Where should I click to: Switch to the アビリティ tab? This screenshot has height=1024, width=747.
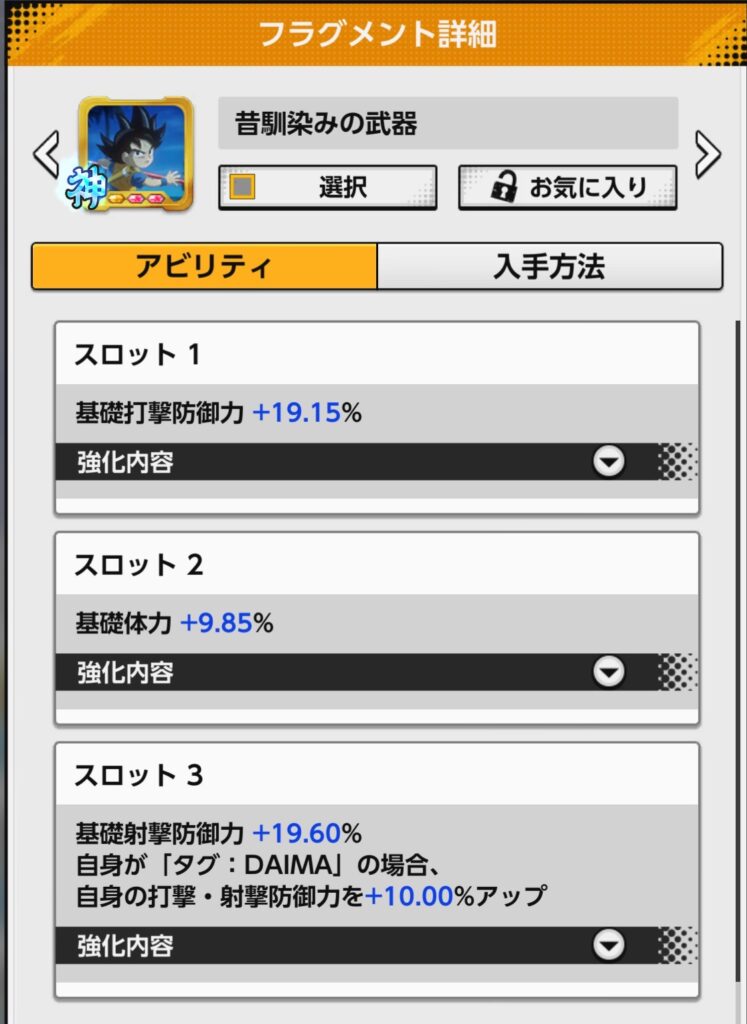[204, 267]
